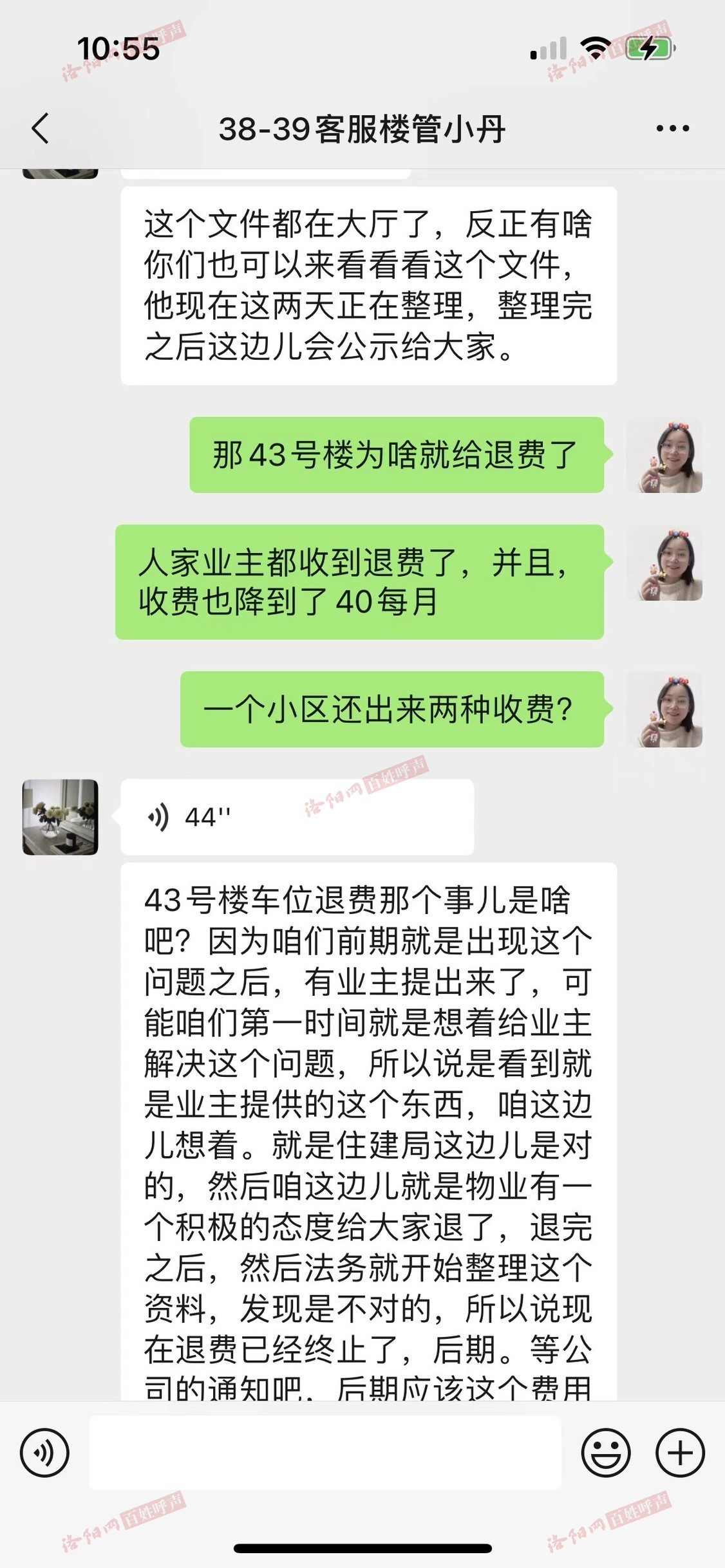Open the emoji picker
725x1568 pixels.
606,1452
